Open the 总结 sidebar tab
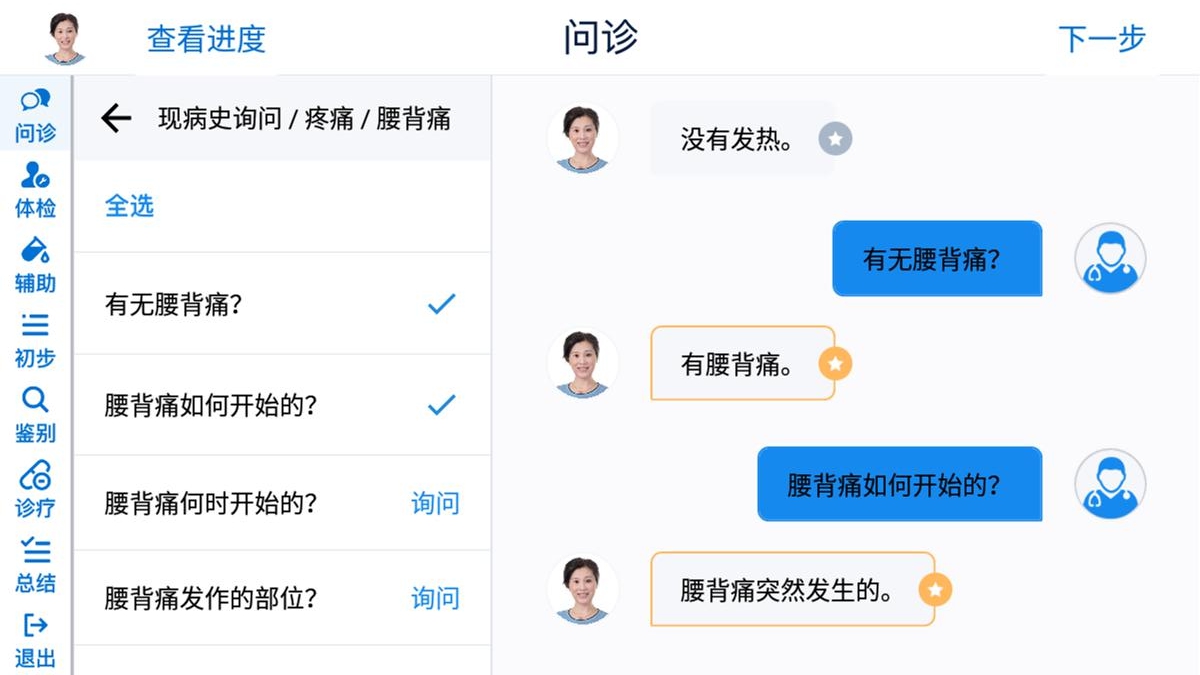 pyautogui.click(x=35, y=565)
